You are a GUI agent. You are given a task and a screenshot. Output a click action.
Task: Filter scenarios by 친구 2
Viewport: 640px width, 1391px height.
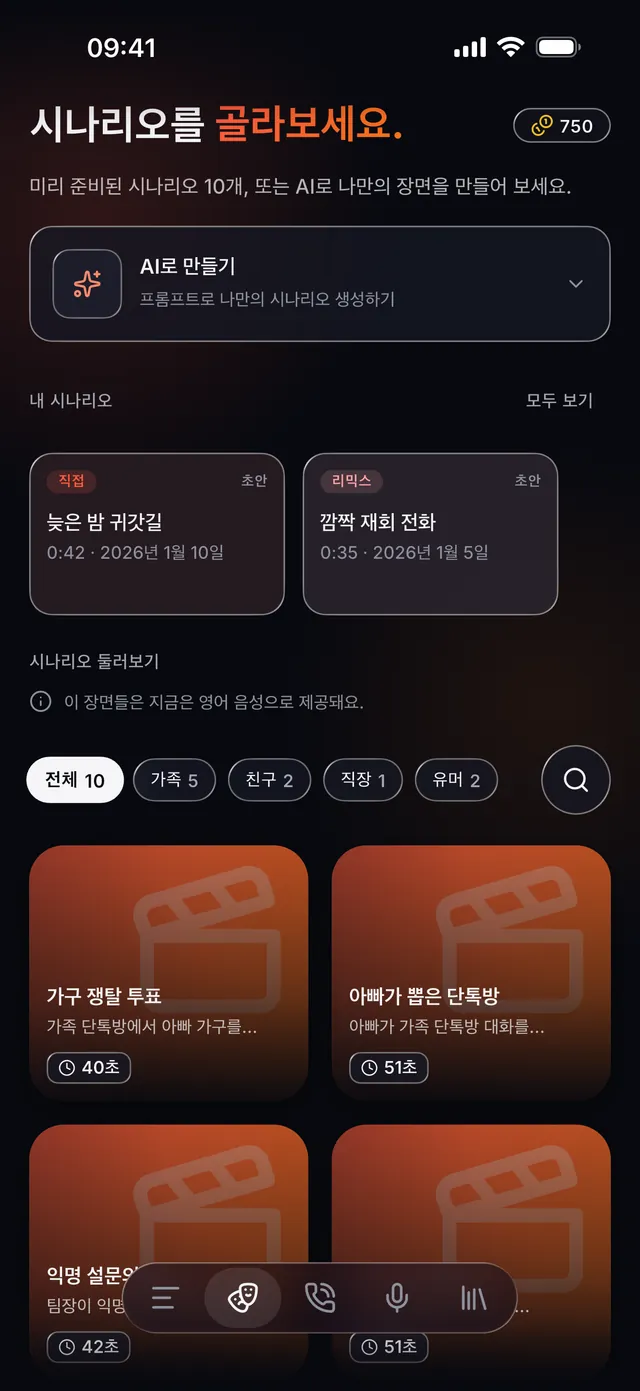tap(269, 780)
